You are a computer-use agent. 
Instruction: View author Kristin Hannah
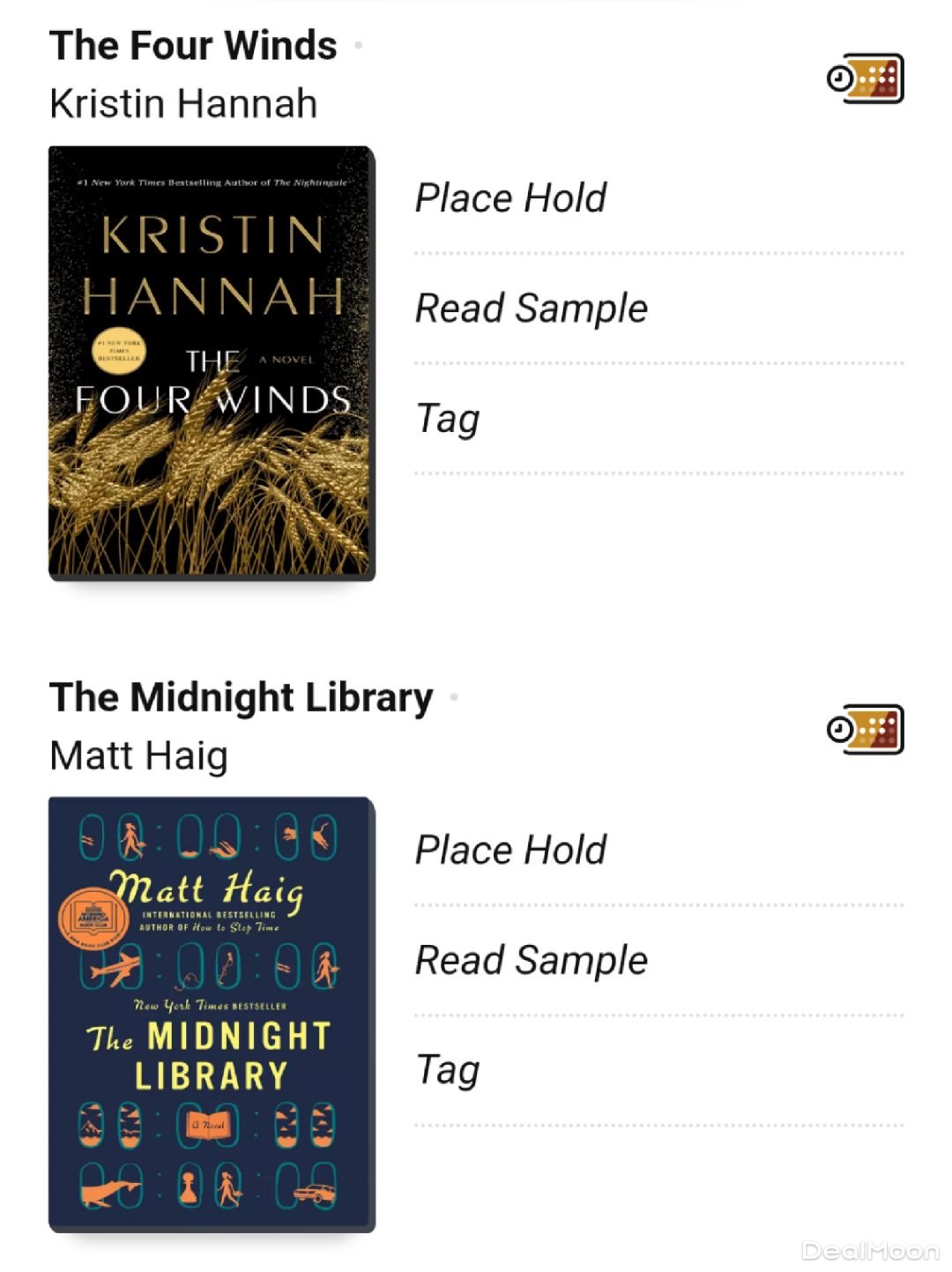[x=183, y=104]
